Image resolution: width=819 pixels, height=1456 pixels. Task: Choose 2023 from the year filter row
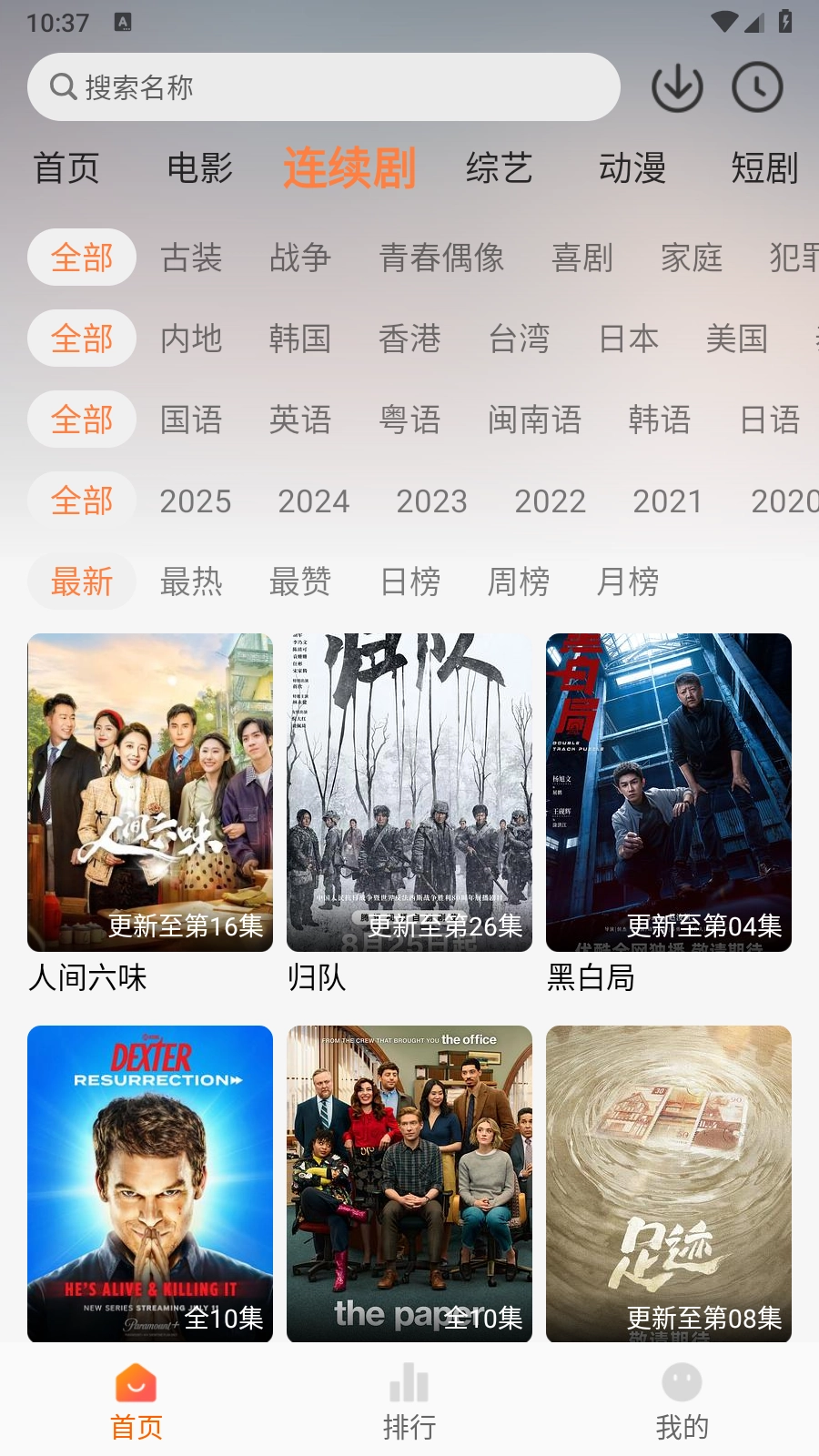coord(431,501)
